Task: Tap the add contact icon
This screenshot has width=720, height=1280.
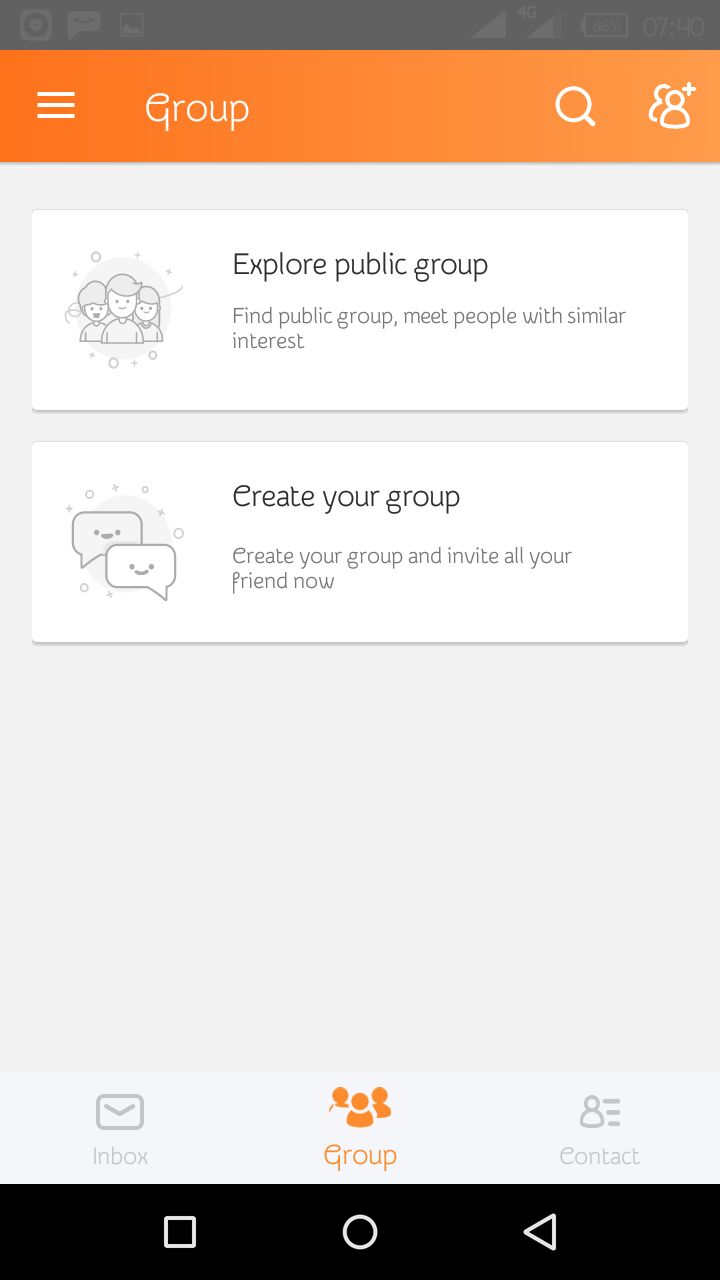Action: click(x=671, y=106)
